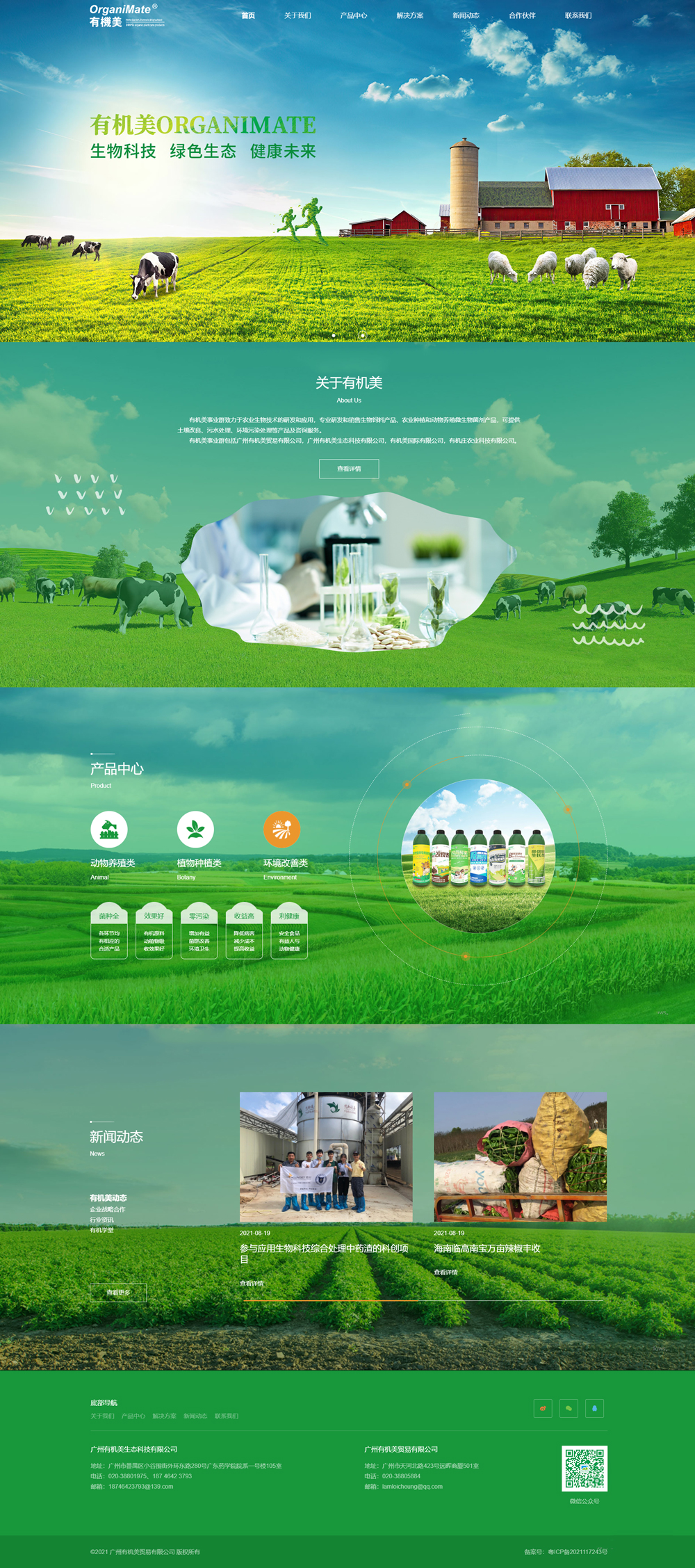Open the 中药渣科创项目 news article
This screenshot has height=1568, width=695.
pyautogui.click(x=324, y=1248)
